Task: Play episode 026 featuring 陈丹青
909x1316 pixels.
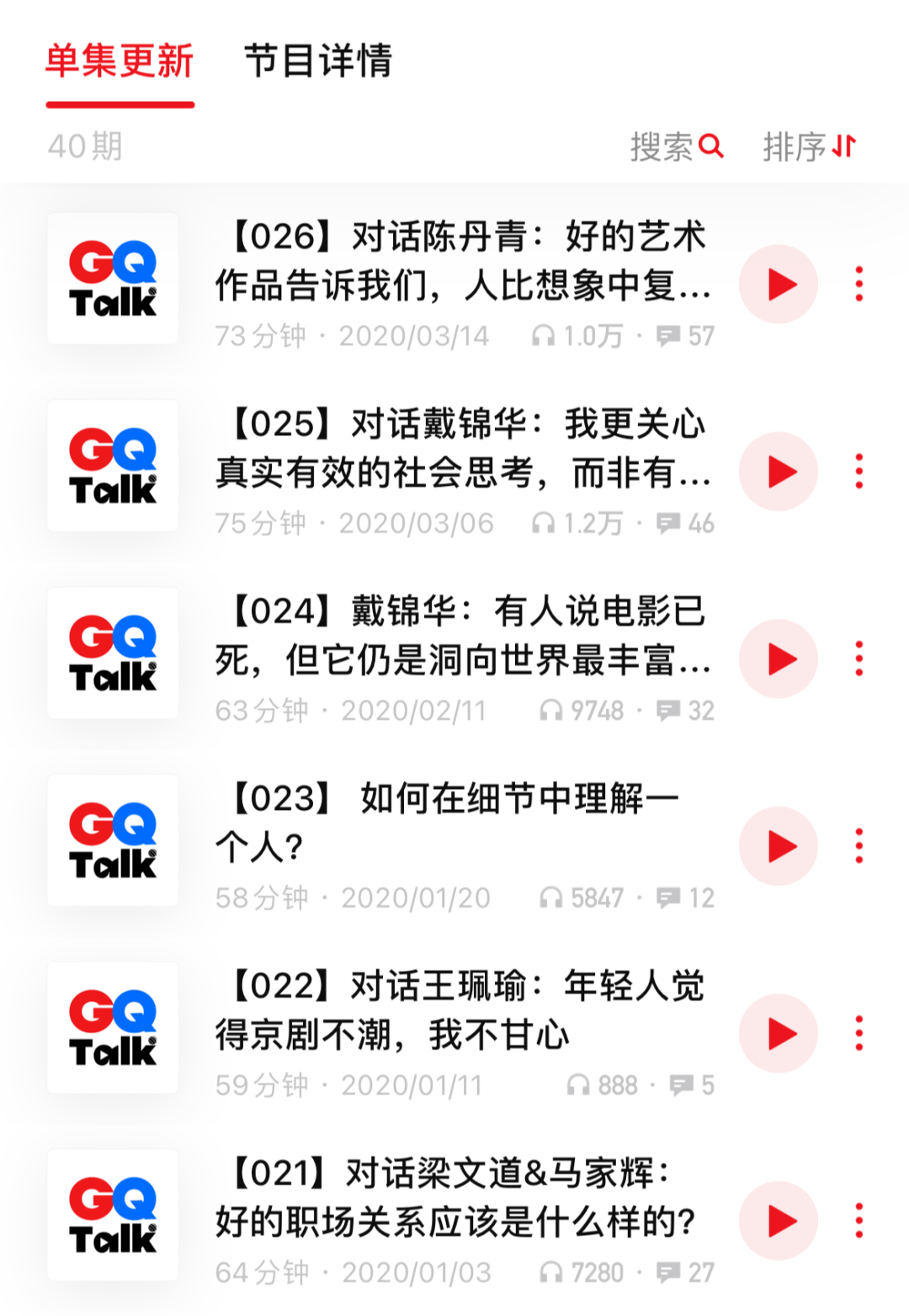Action: (x=778, y=283)
